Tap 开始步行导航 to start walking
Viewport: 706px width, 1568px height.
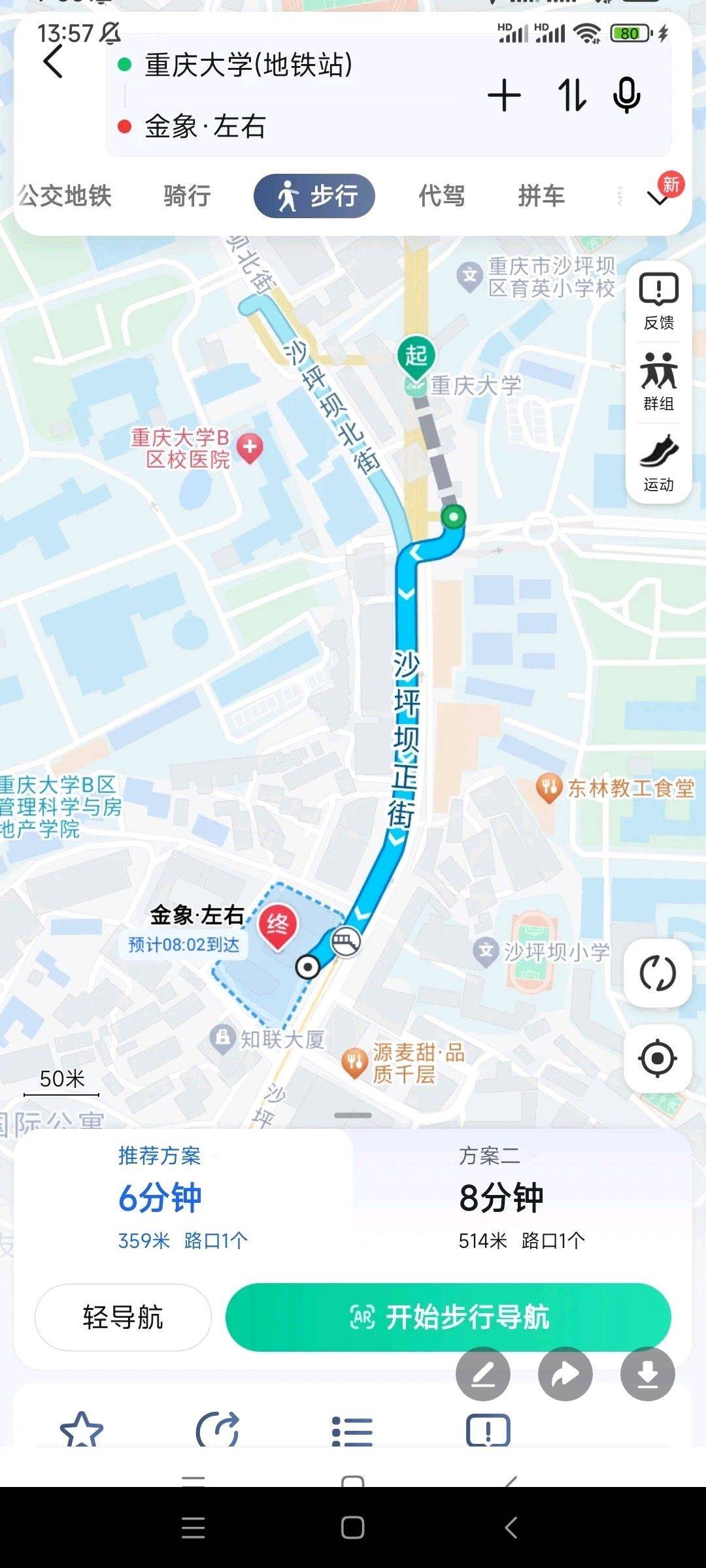click(448, 1317)
